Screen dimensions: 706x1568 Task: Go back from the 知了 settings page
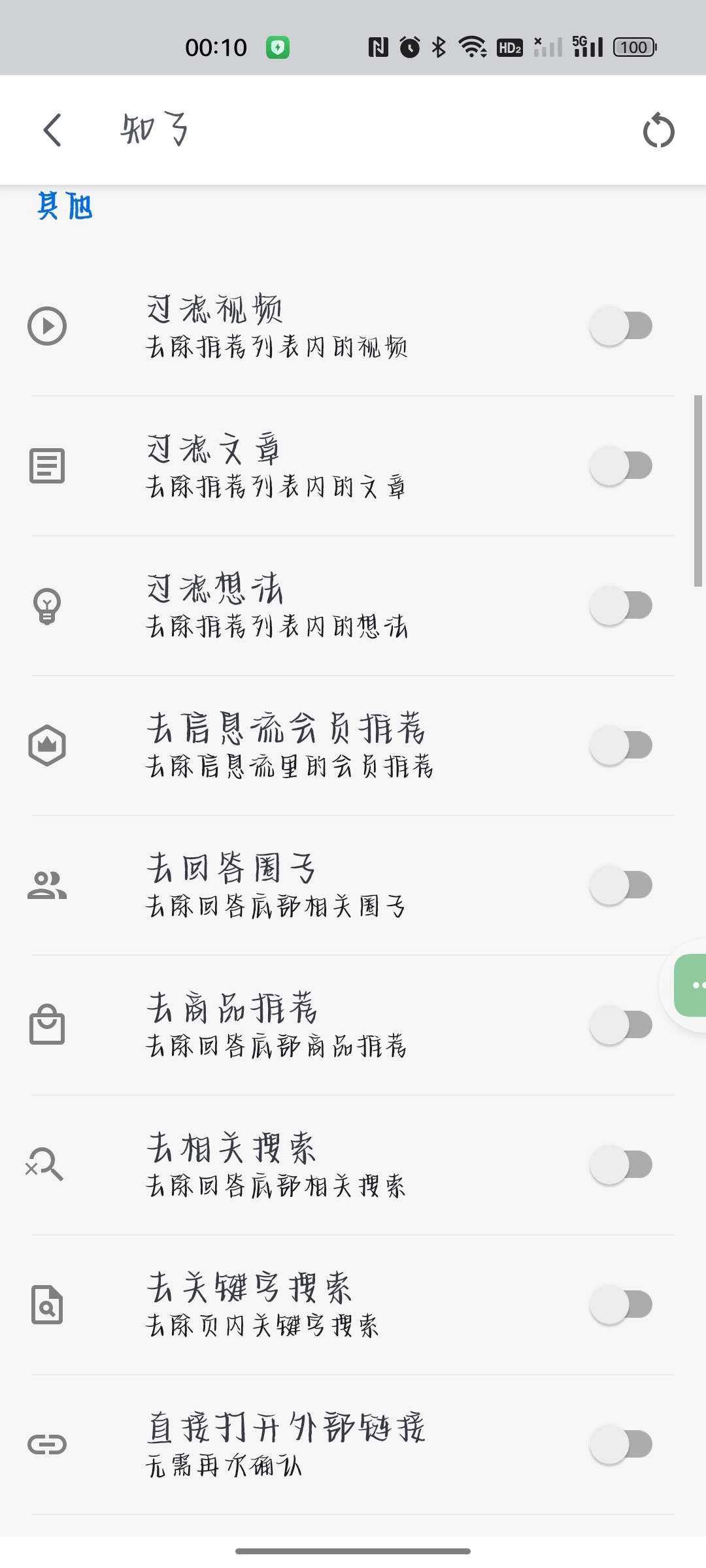(52, 130)
